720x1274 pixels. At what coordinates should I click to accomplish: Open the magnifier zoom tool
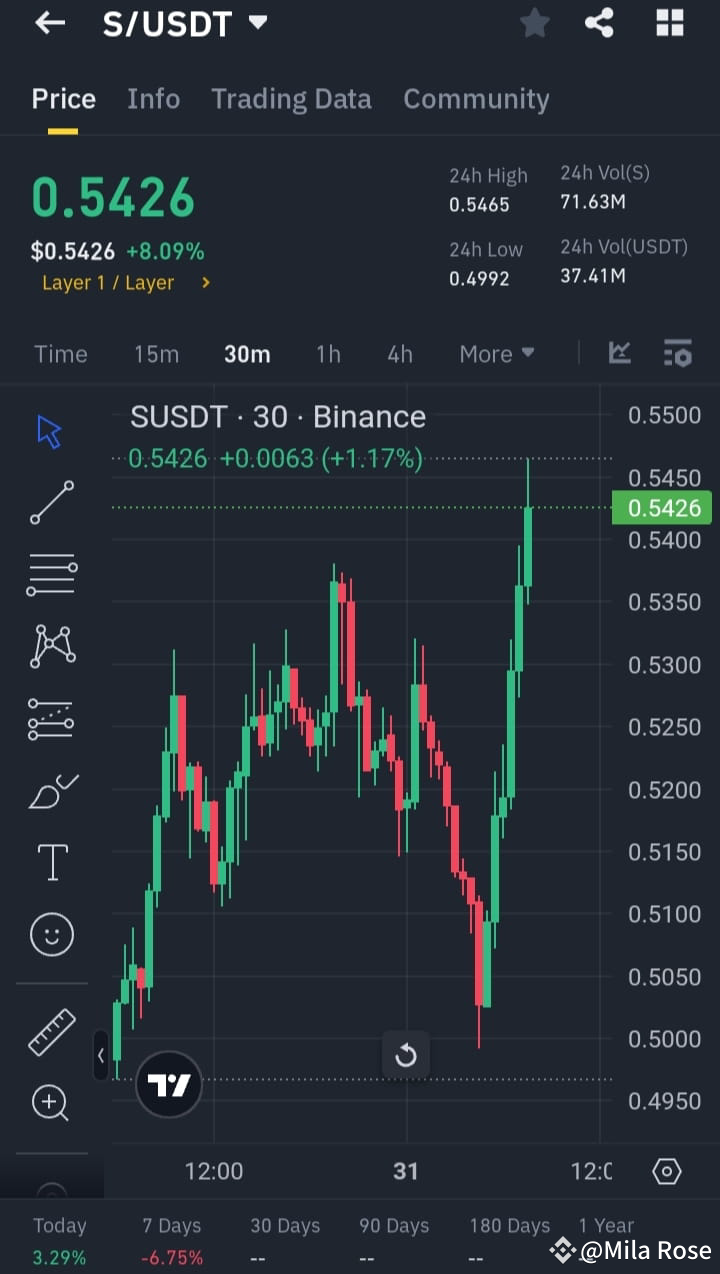51,1103
